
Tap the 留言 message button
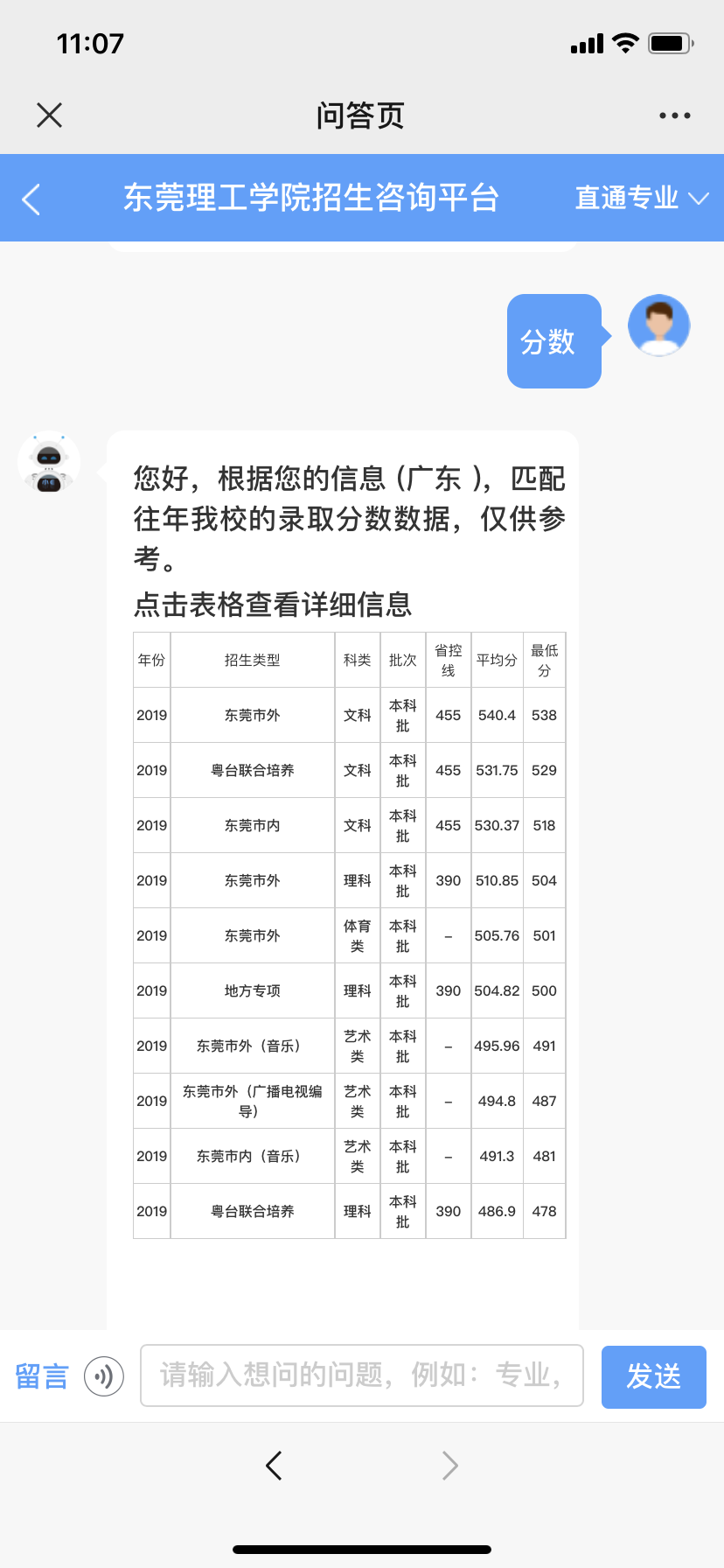tap(42, 1376)
